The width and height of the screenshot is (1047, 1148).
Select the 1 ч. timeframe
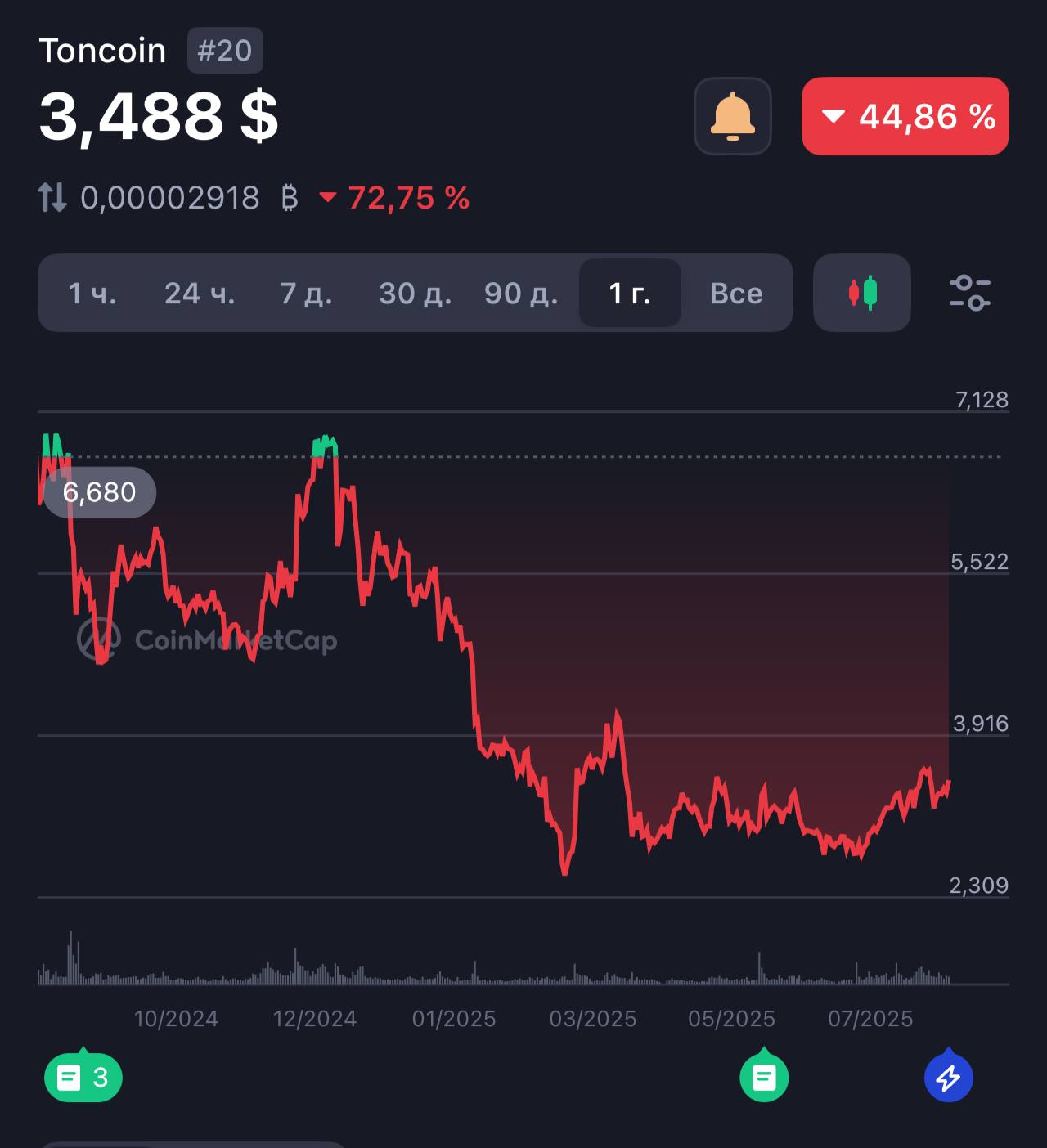(92, 293)
